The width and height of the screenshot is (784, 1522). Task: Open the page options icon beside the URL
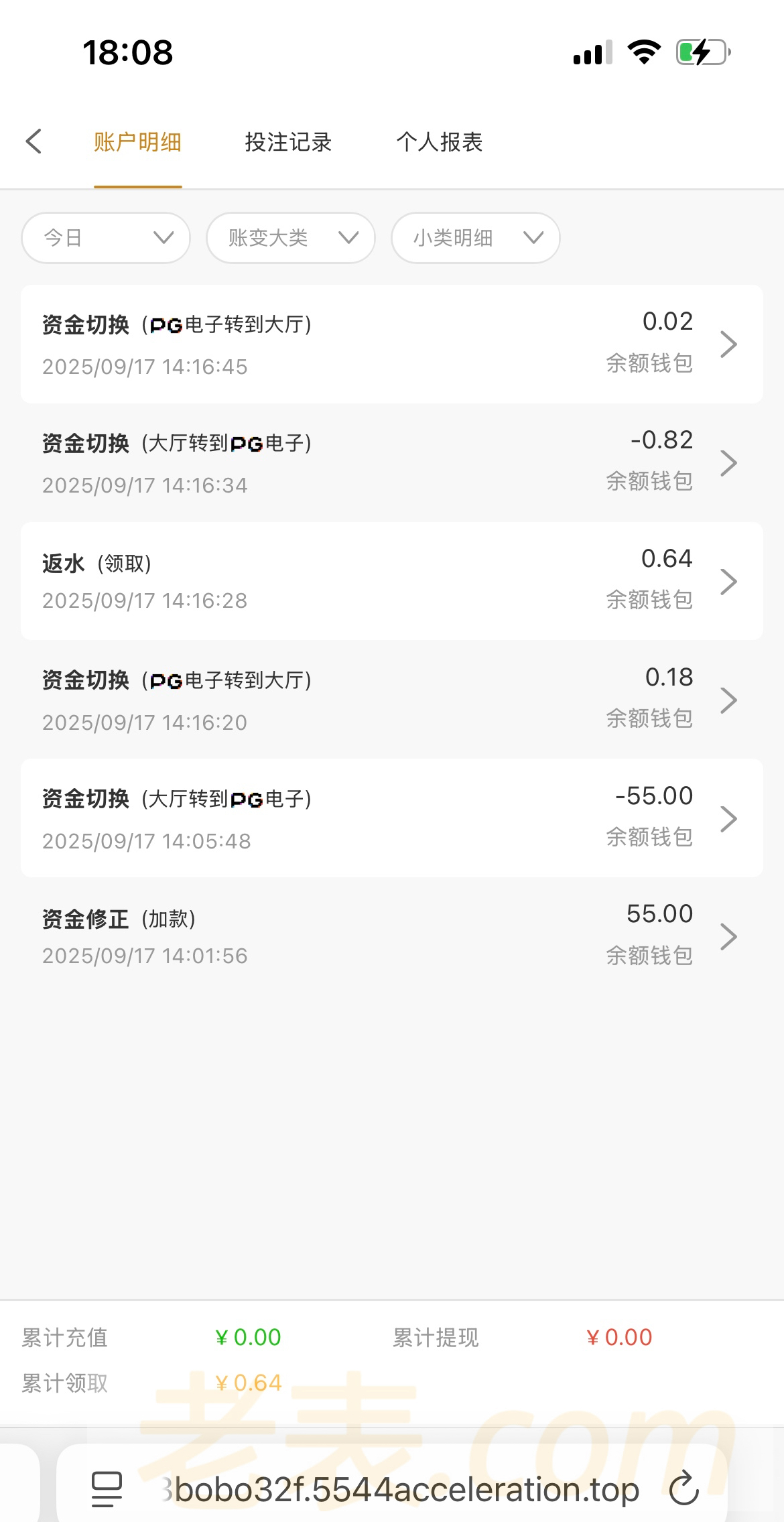pyautogui.click(x=107, y=1489)
